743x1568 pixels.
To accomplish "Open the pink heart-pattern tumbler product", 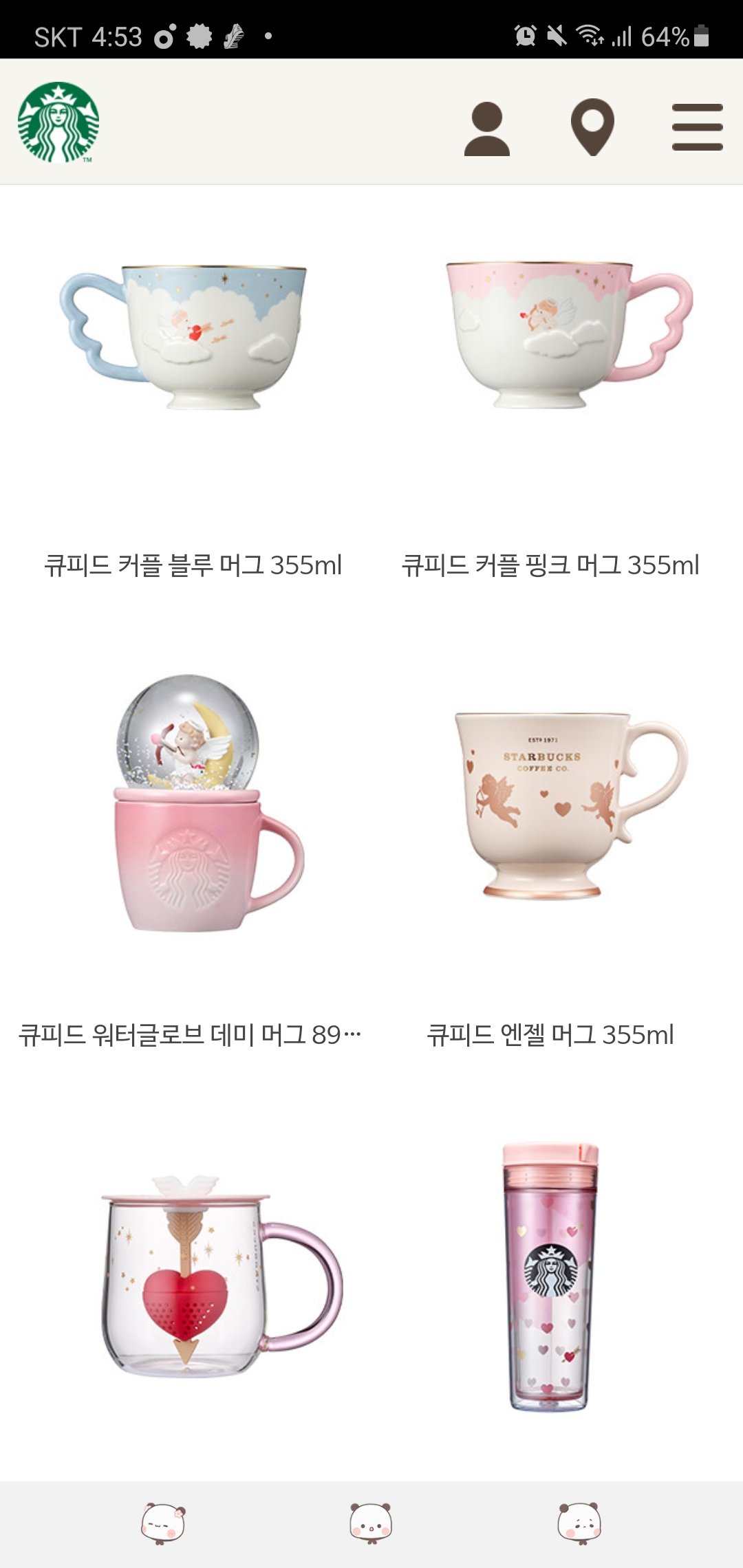I will point(550,1277).
